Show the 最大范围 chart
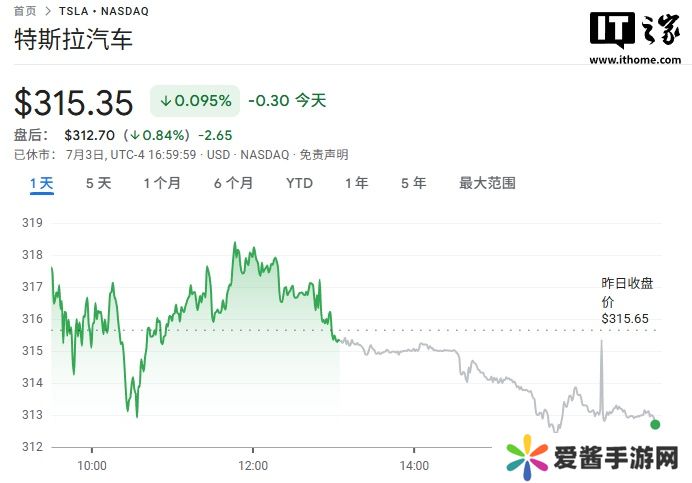Viewport: 692px width, 483px height. click(x=487, y=183)
